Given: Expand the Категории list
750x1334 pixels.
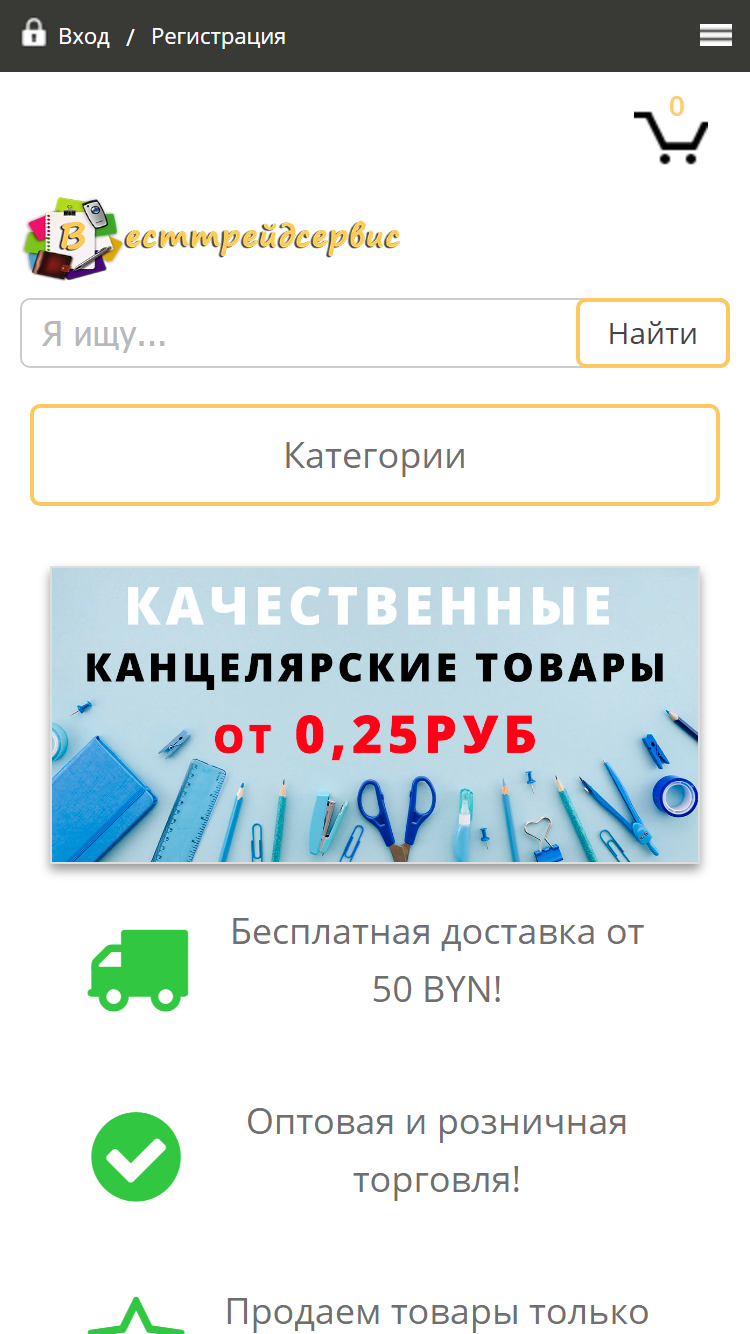Looking at the screenshot, I should click(x=375, y=455).
